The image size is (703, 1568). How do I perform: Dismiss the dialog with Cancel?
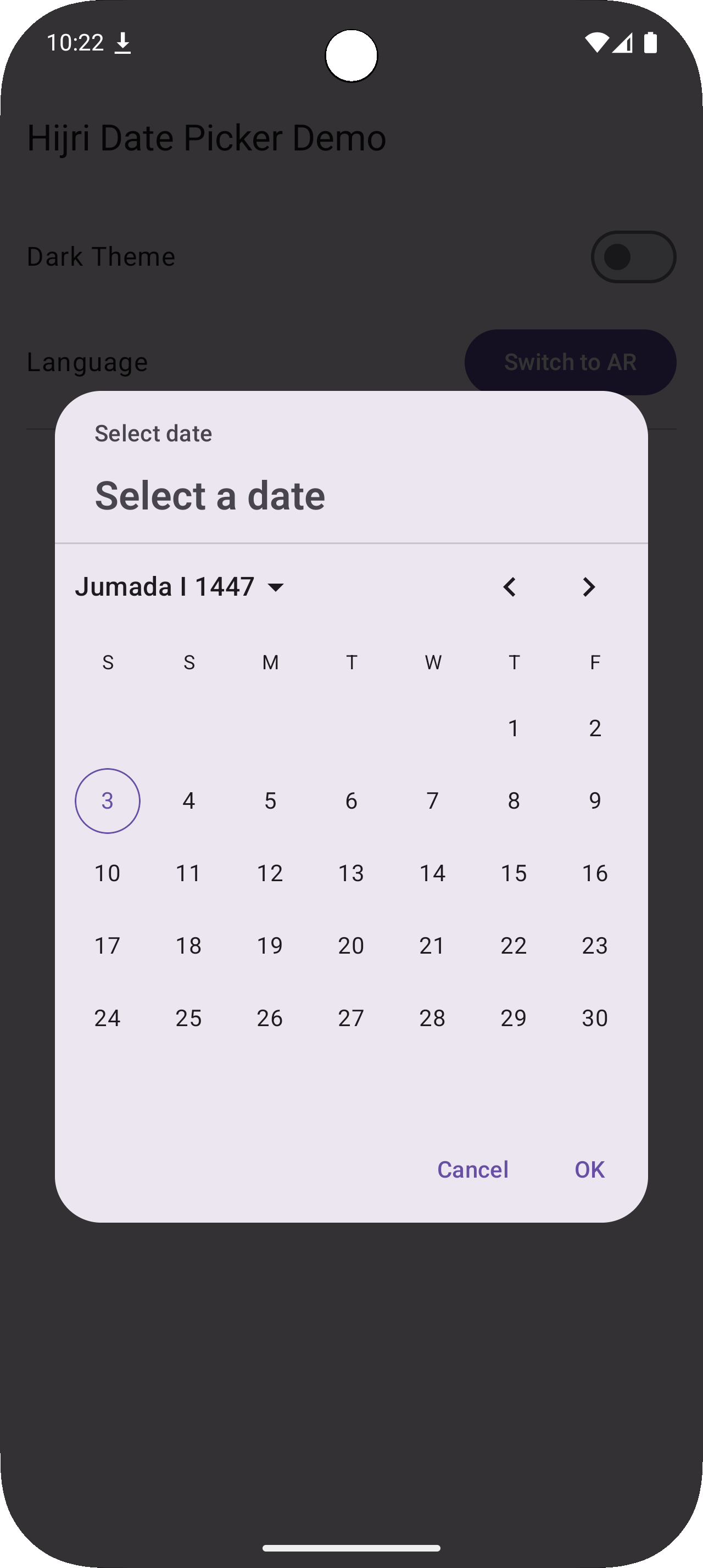point(472,1169)
